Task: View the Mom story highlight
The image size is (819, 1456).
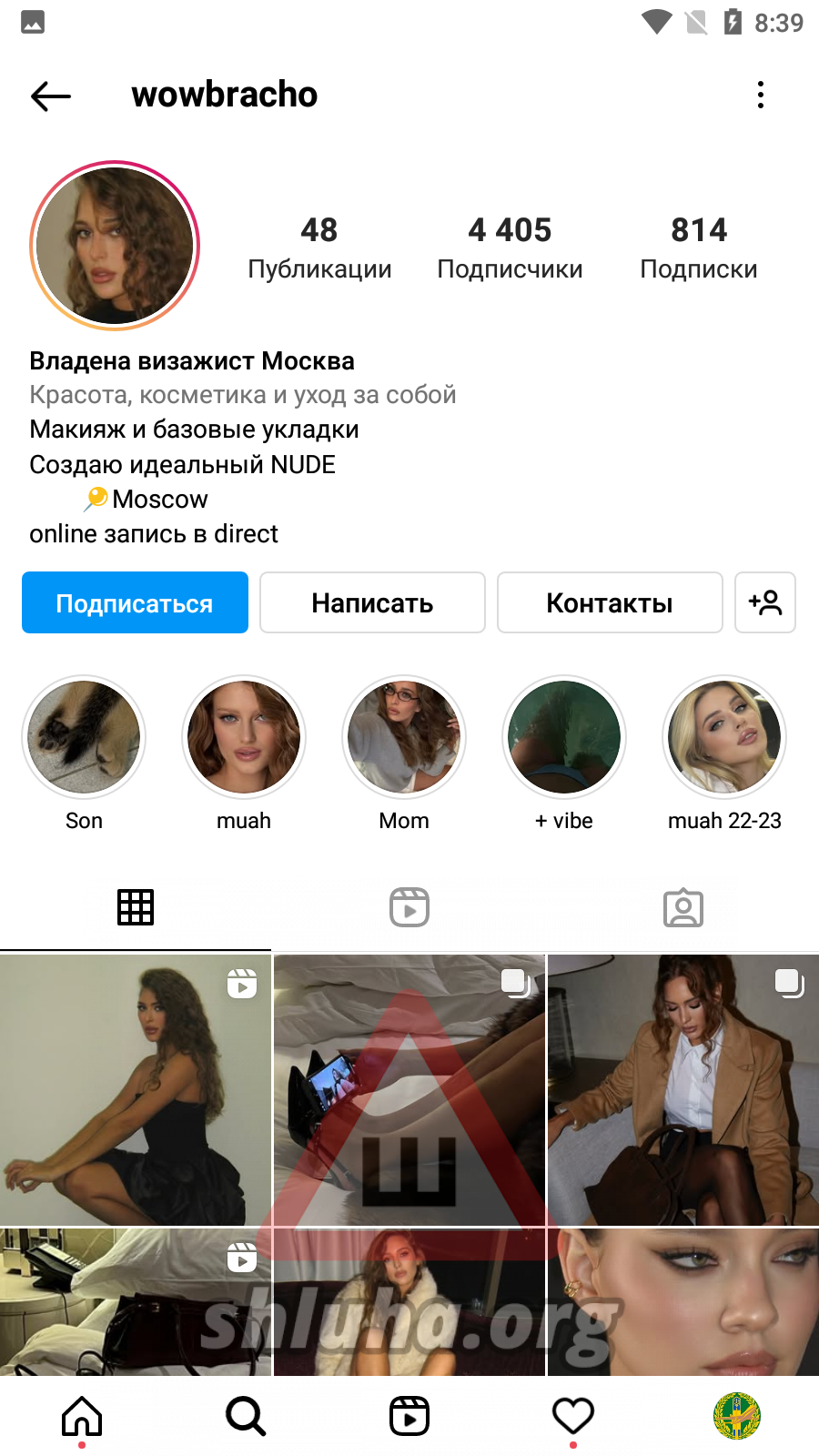Action: coord(404,737)
